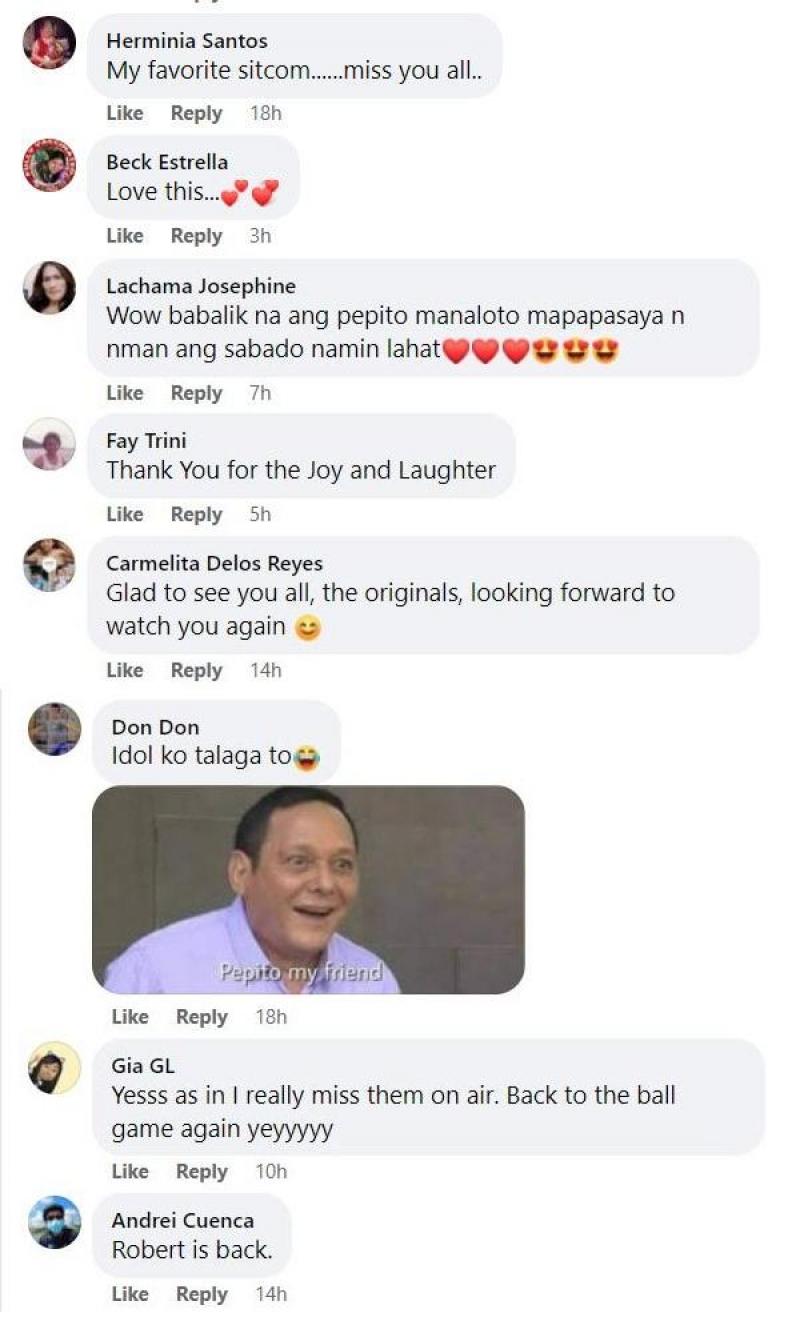View Carmelita Delos Reyes's profile picture
The width and height of the screenshot is (800, 1333).
[x=49, y=565]
